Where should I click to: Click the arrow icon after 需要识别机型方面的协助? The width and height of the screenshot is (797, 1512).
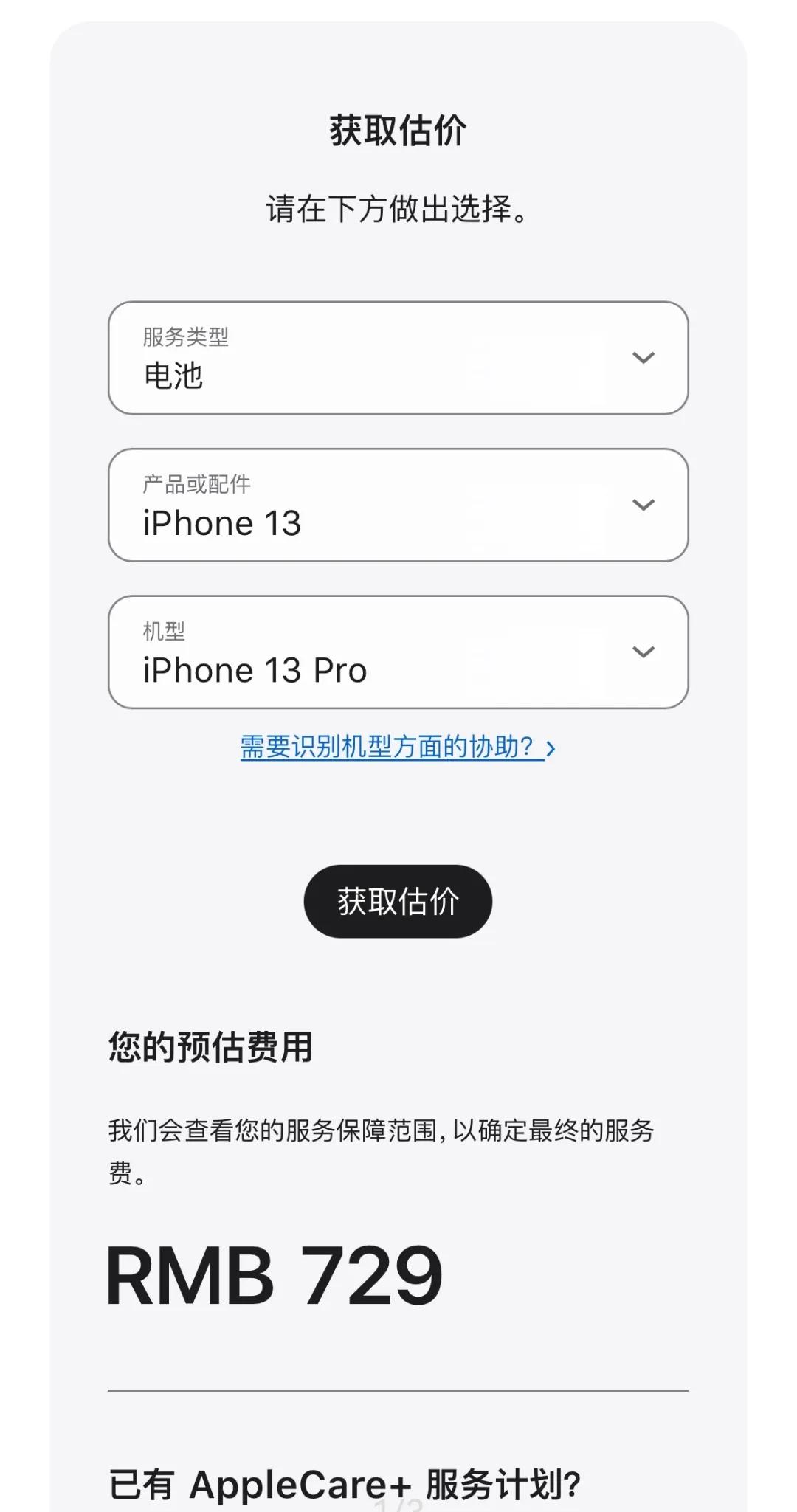[x=550, y=748]
